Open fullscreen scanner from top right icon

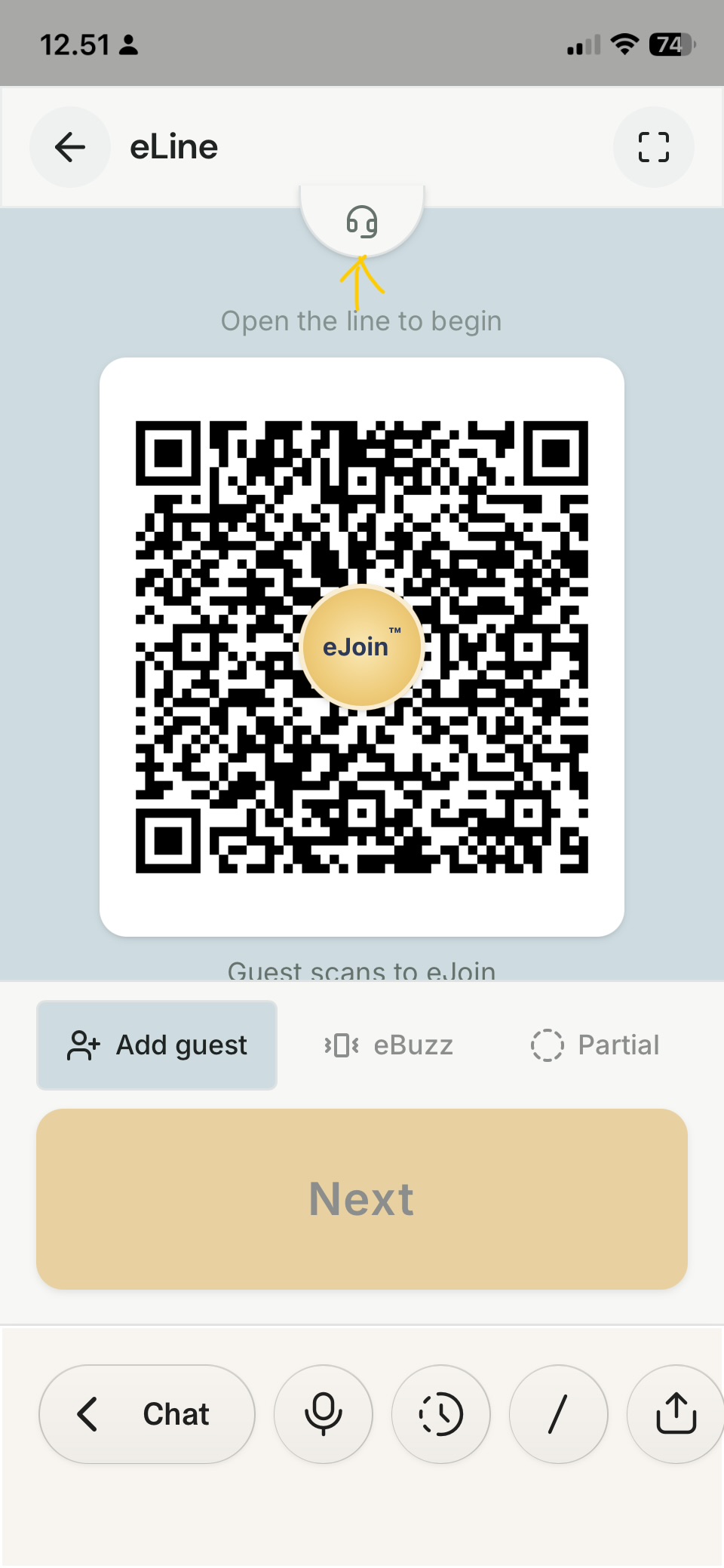pyautogui.click(x=653, y=147)
